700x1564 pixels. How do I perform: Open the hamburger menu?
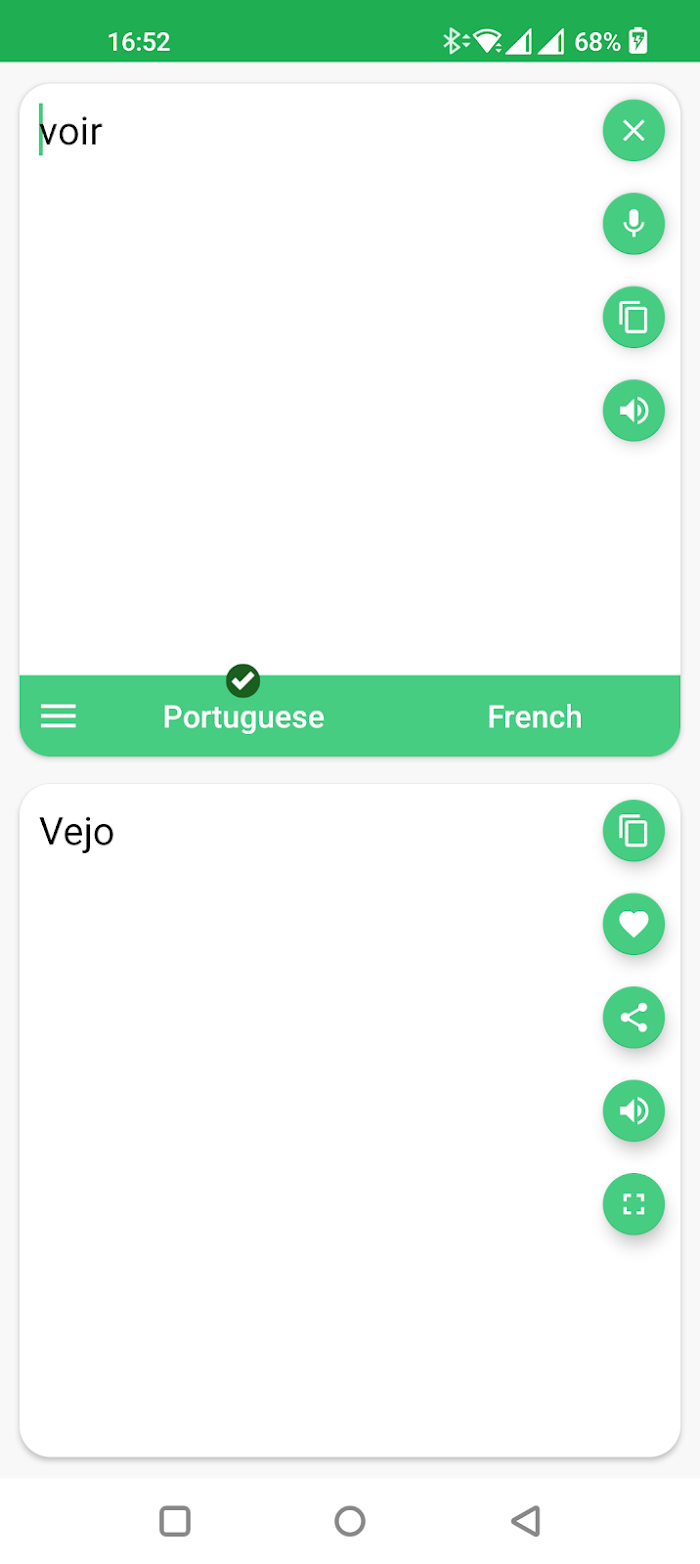coord(58,716)
